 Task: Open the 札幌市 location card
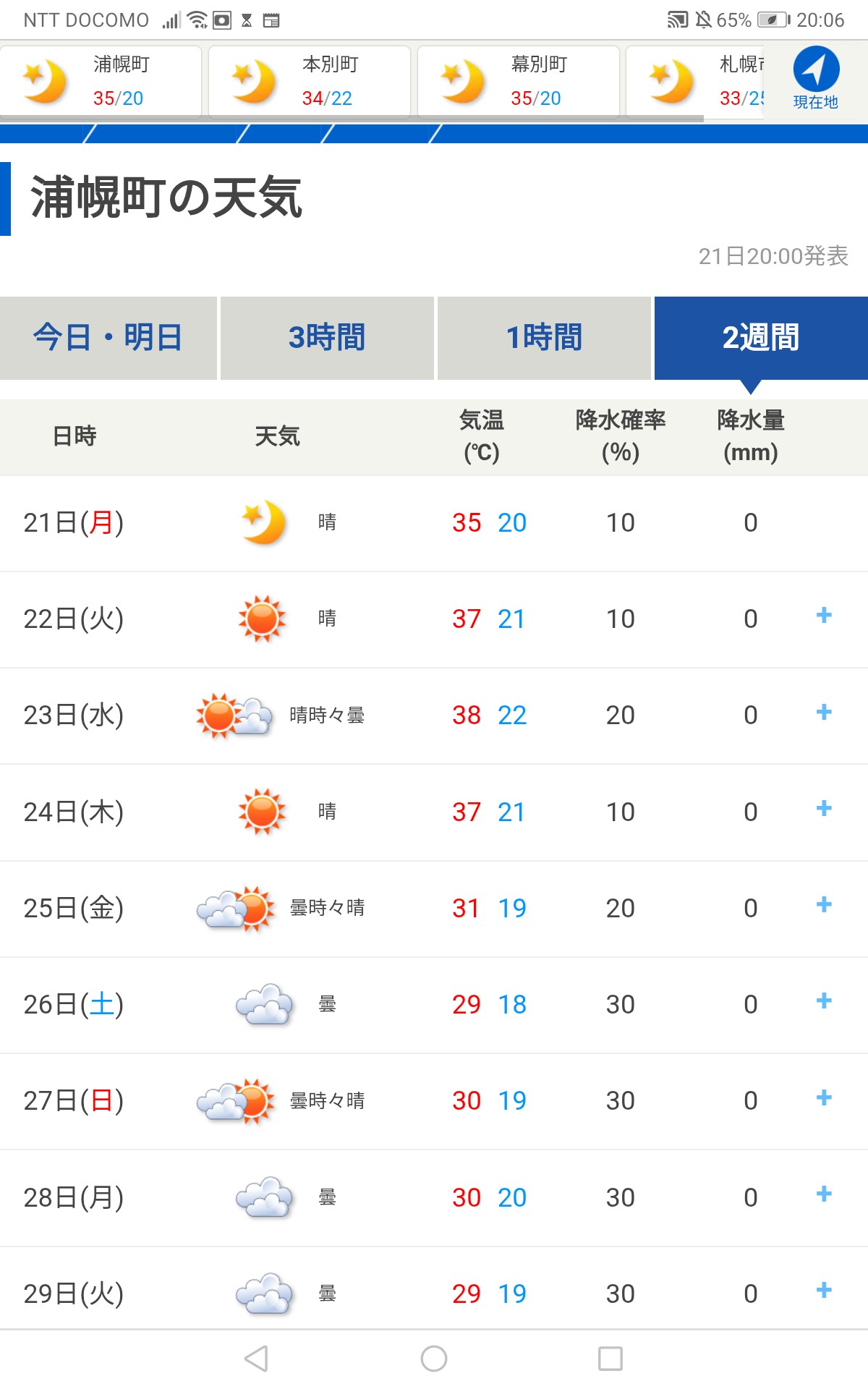(x=695, y=81)
